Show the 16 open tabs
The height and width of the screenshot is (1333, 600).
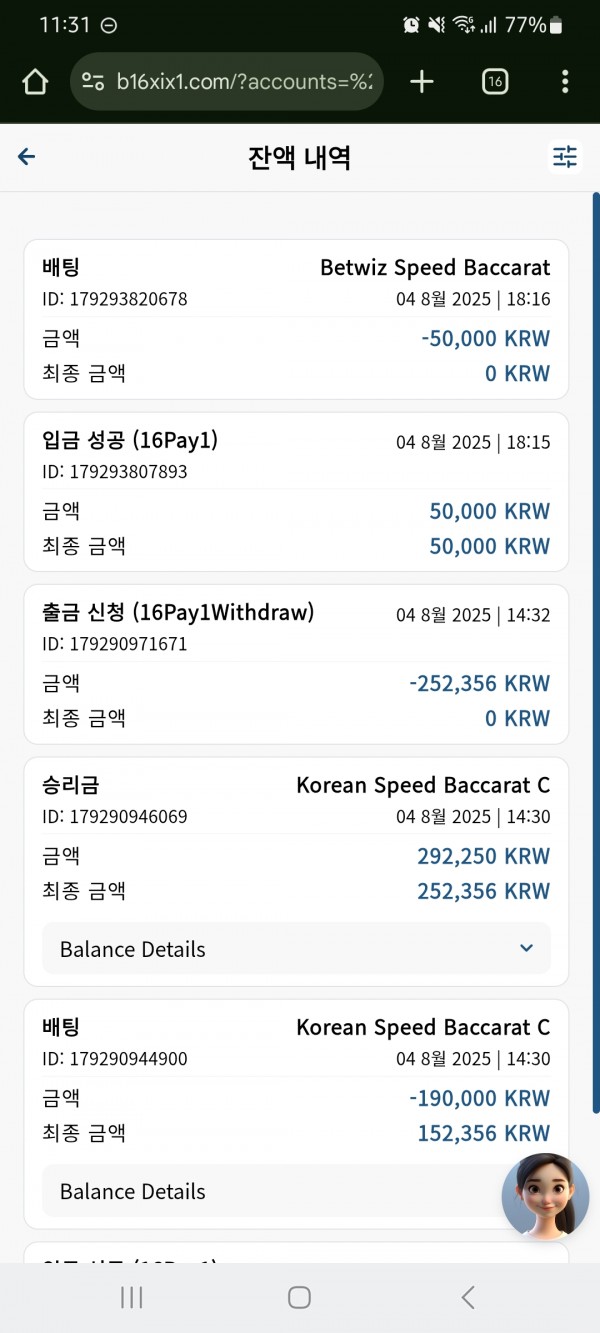(495, 82)
